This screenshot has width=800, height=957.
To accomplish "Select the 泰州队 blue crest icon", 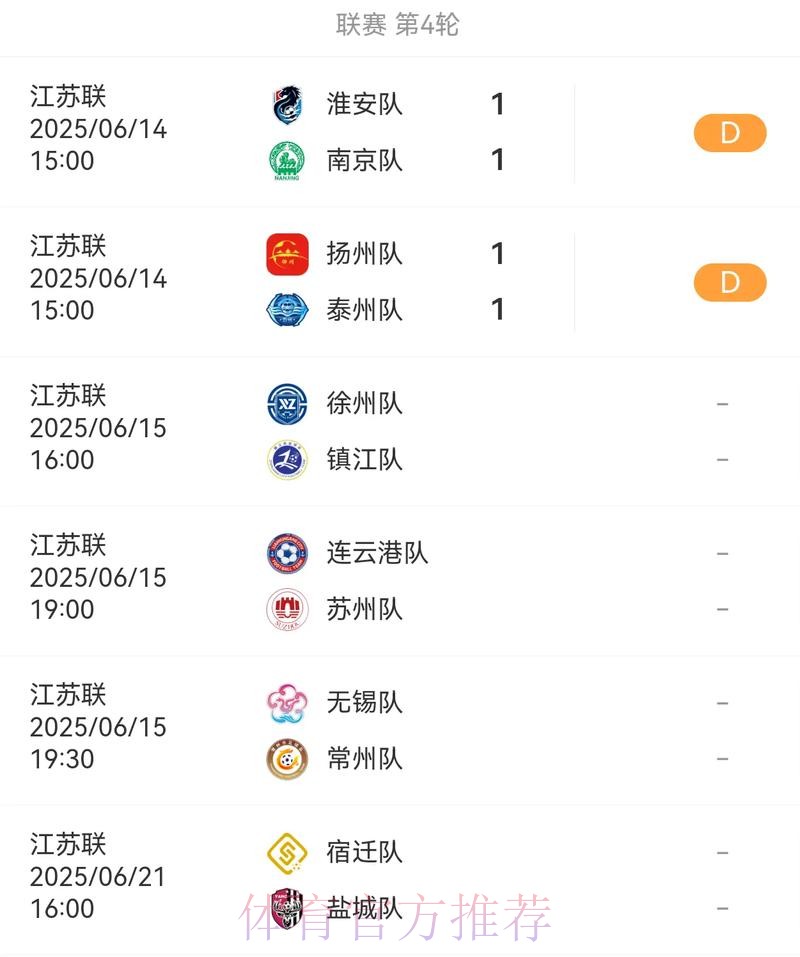I will click(286, 310).
